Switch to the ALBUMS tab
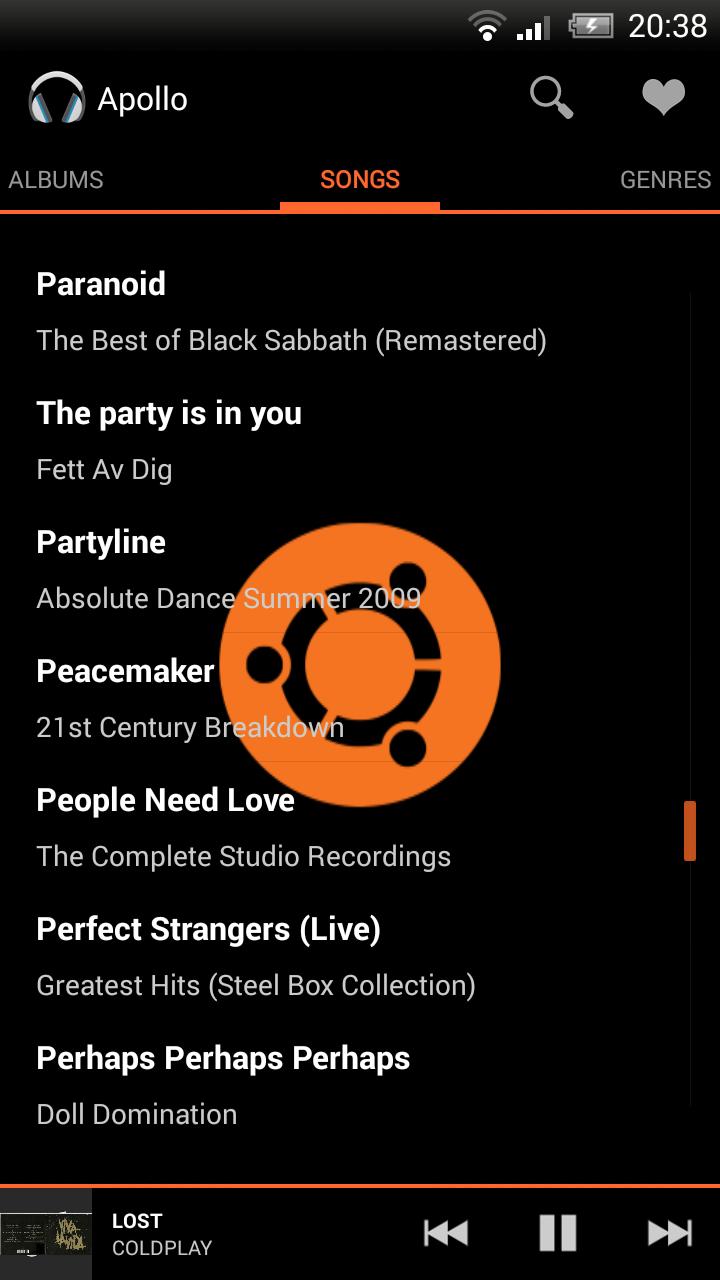Viewport: 720px width, 1280px height. pyautogui.click(x=55, y=180)
